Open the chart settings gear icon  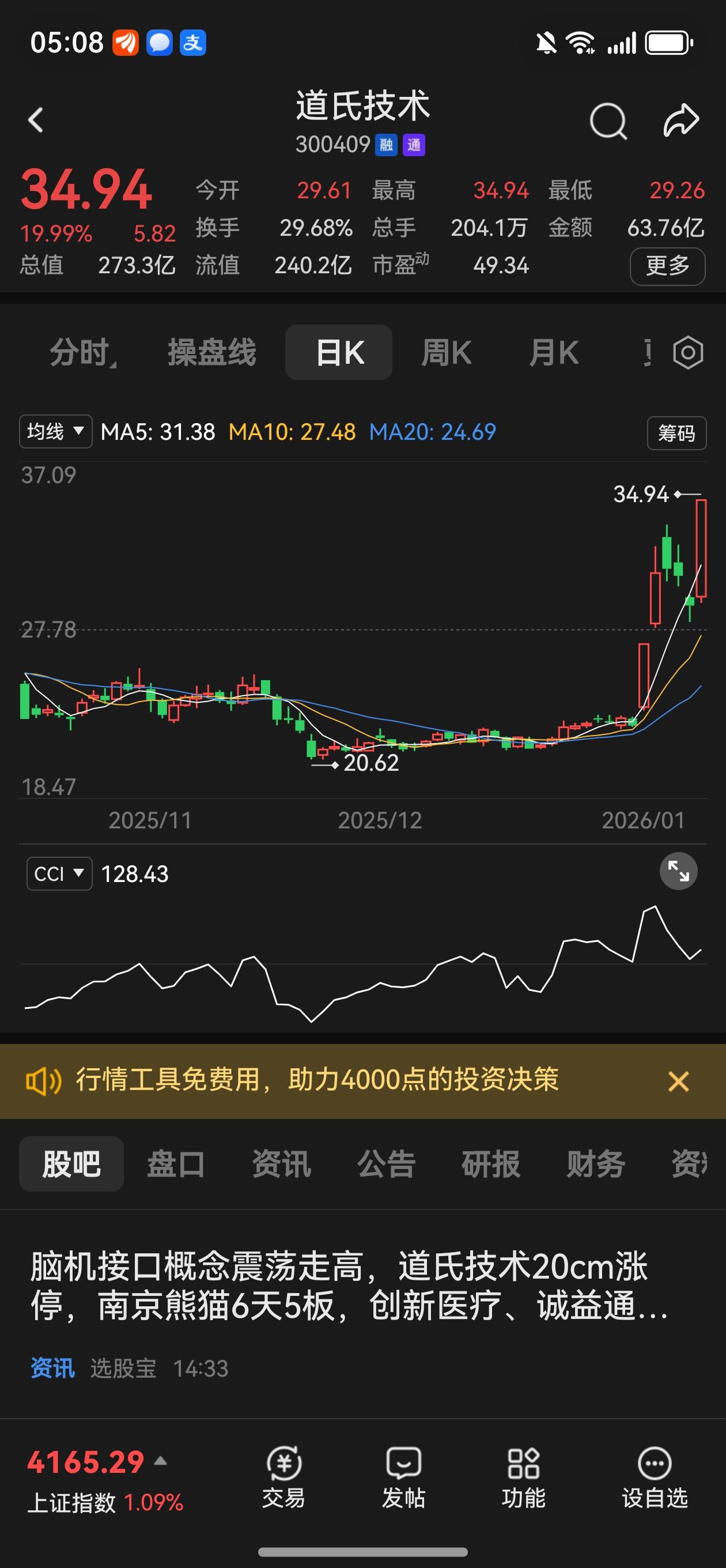(x=690, y=352)
